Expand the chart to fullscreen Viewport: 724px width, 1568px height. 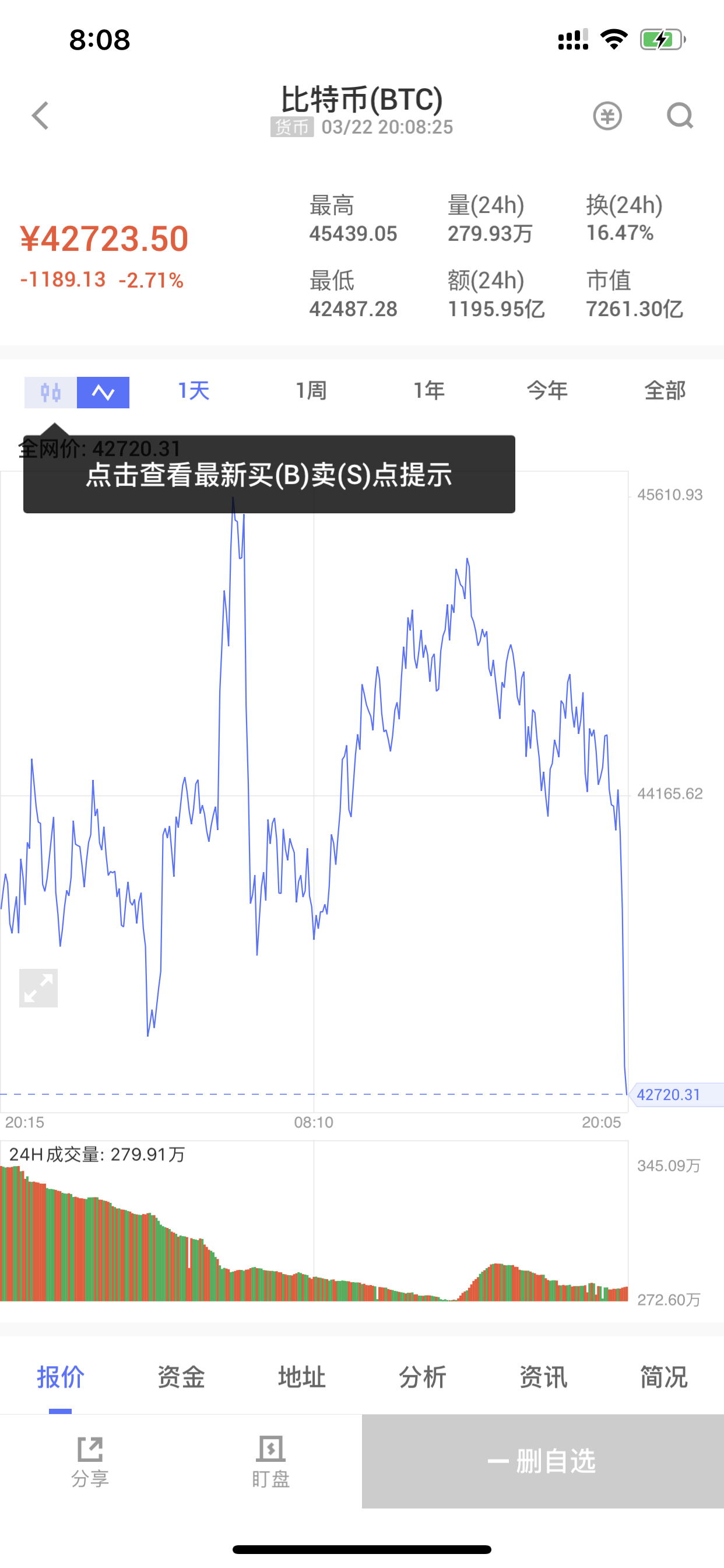38,988
